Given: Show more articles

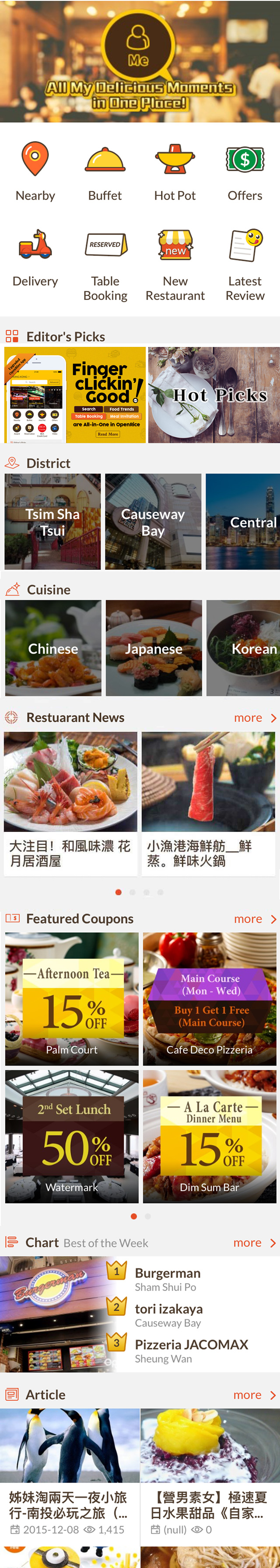Looking at the screenshot, I should tap(254, 1394).
